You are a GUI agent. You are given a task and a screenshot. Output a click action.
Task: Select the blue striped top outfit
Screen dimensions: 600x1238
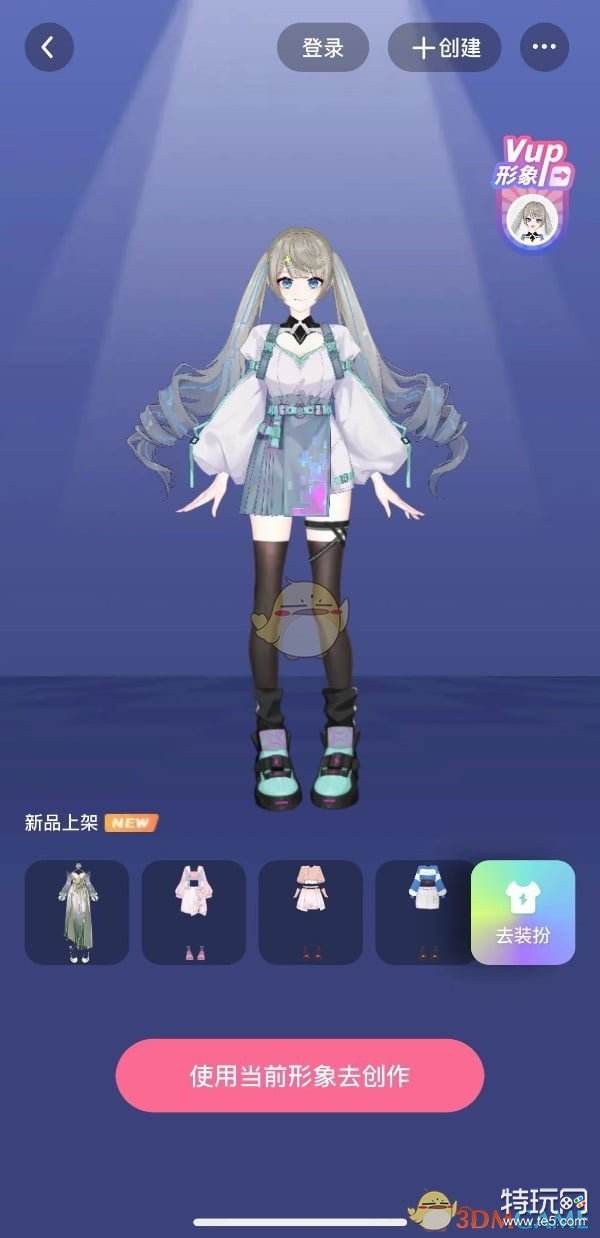[x=422, y=912]
